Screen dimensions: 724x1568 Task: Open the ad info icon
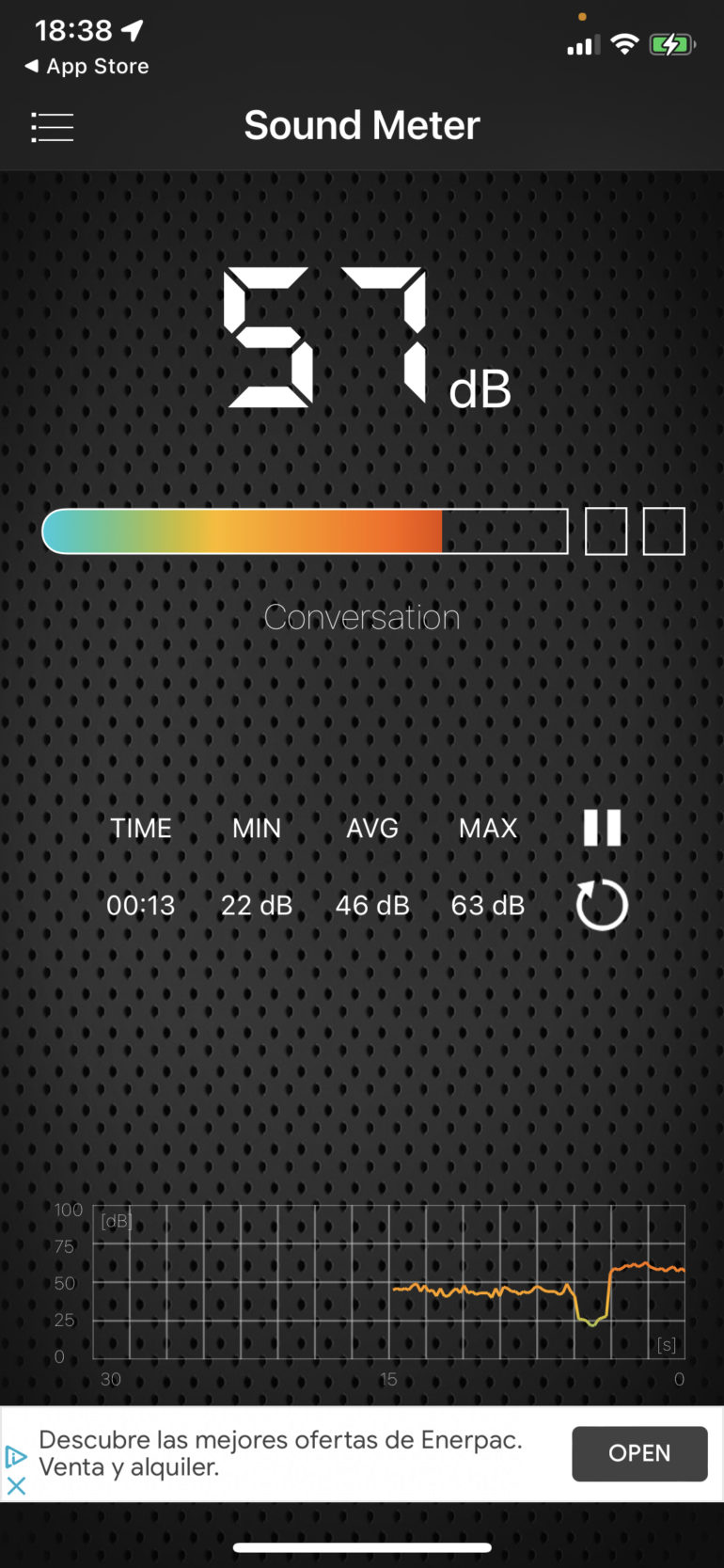[x=16, y=1457]
